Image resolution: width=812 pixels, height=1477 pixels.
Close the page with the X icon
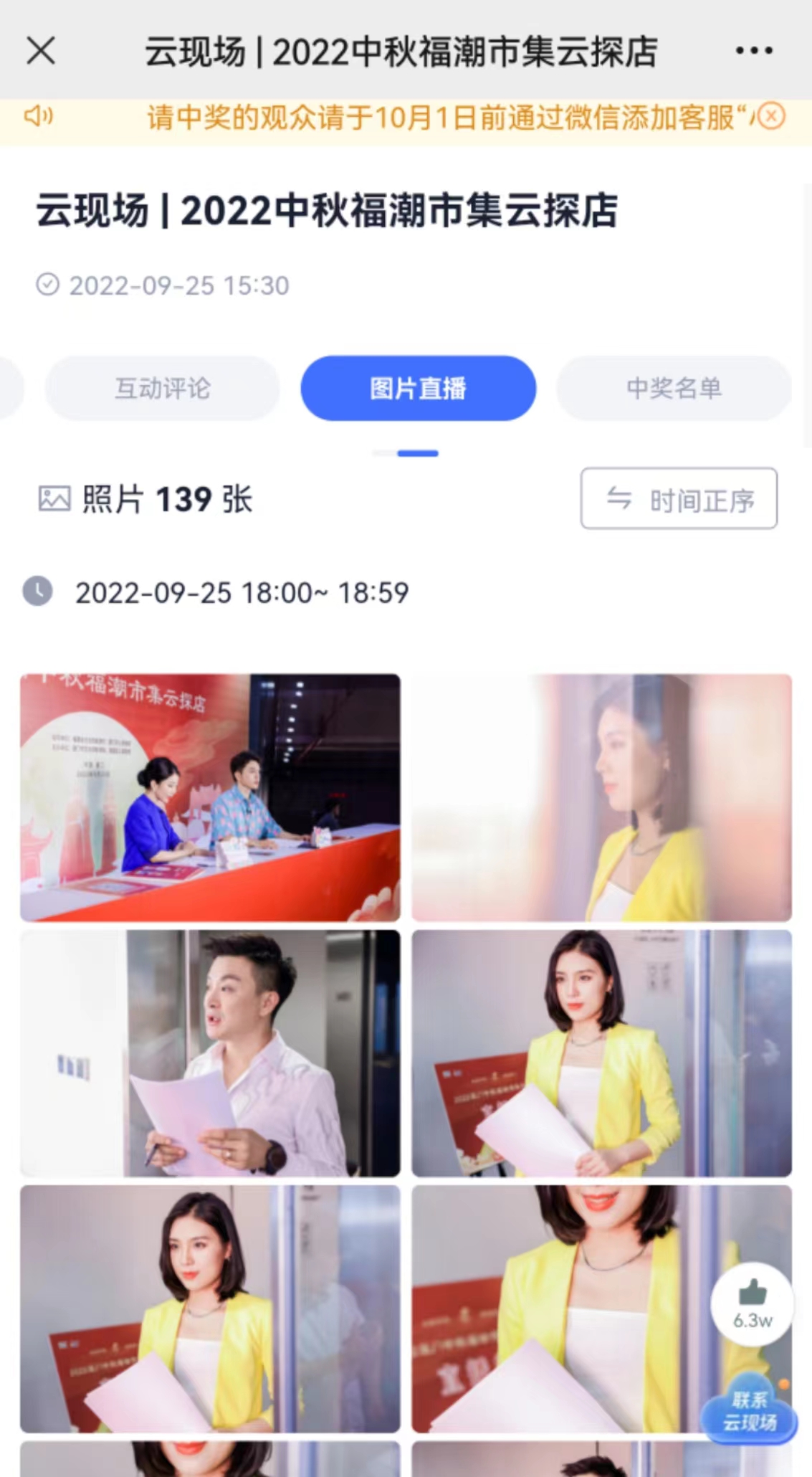pos(41,51)
